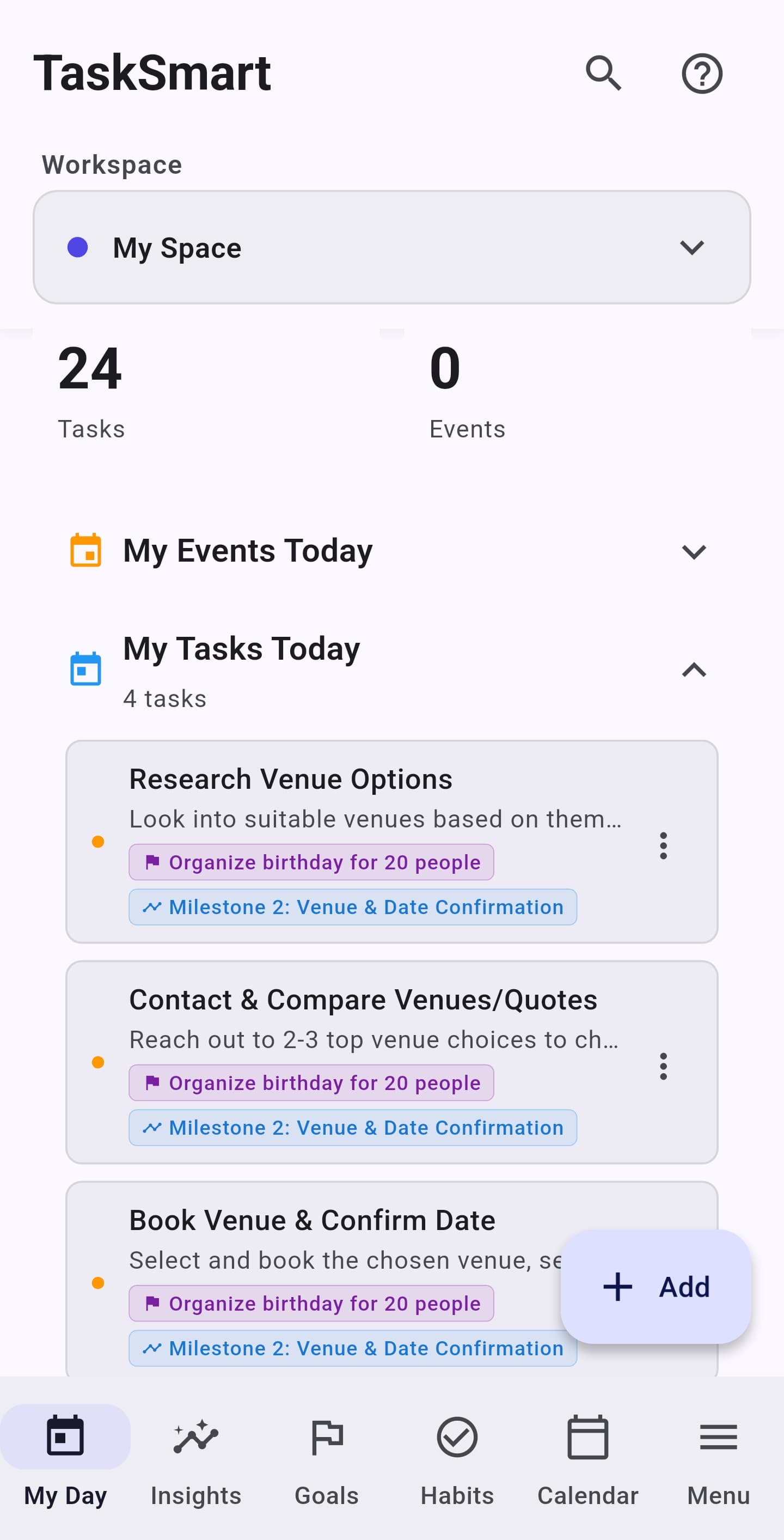
Task: Open options menu for Contact & Compare Venues
Action: [663, 1066]
